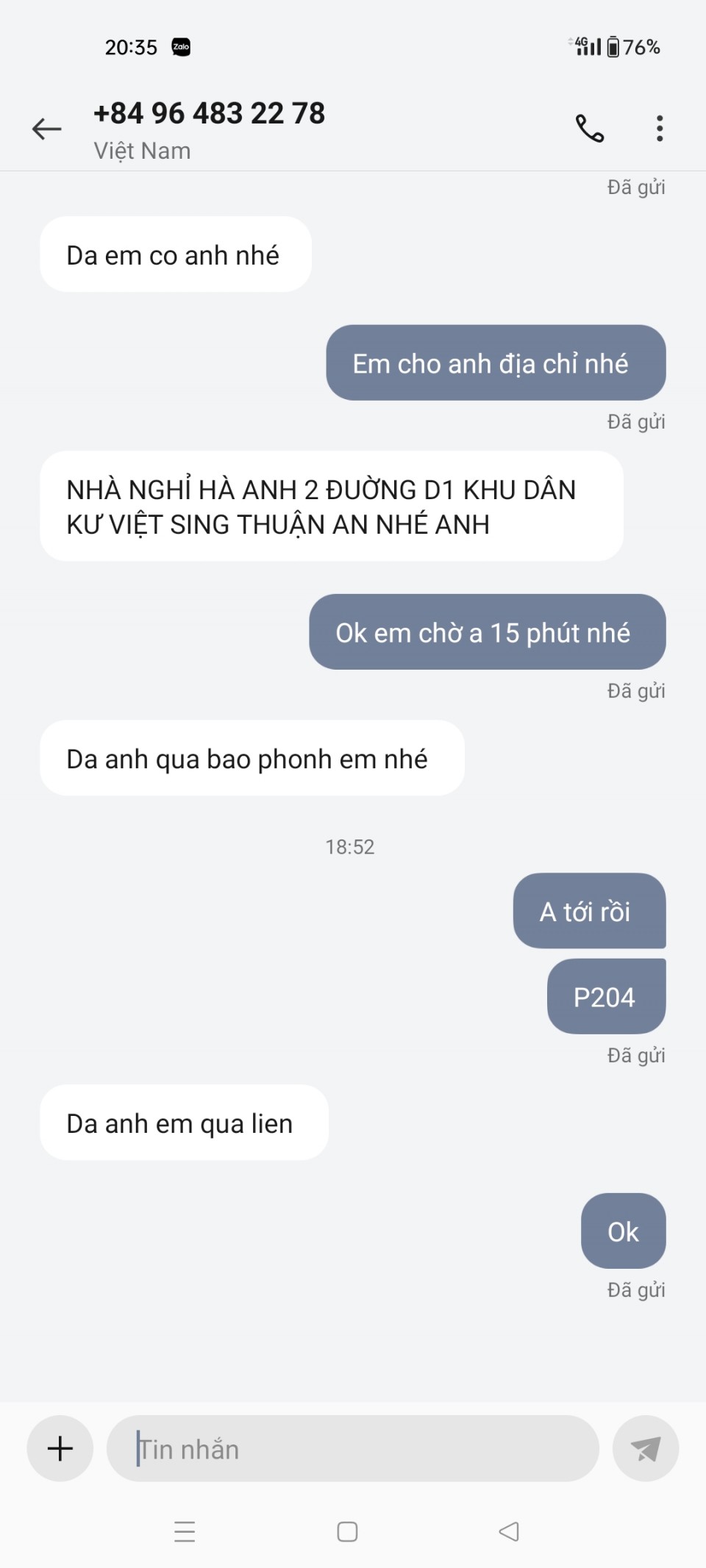Tap the system back navigation button
The image size is (706, 1568).
(509, 1531)
